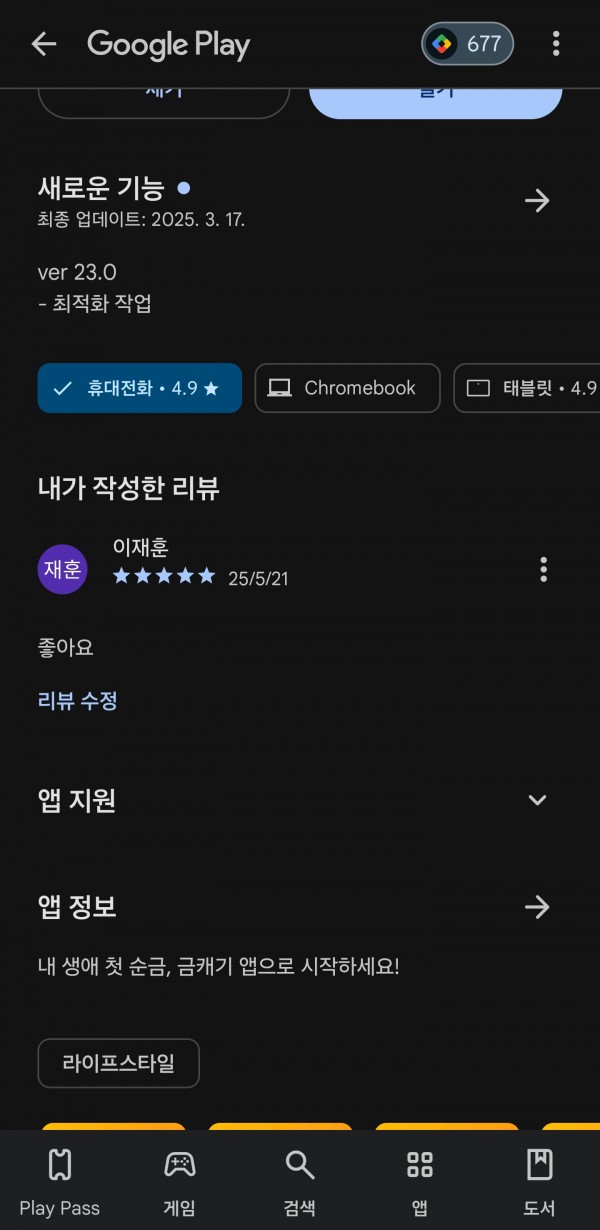600x1230 pixels.
Task: Select the 휴대전화 4.9 rating chip
Action: [139, 388]
